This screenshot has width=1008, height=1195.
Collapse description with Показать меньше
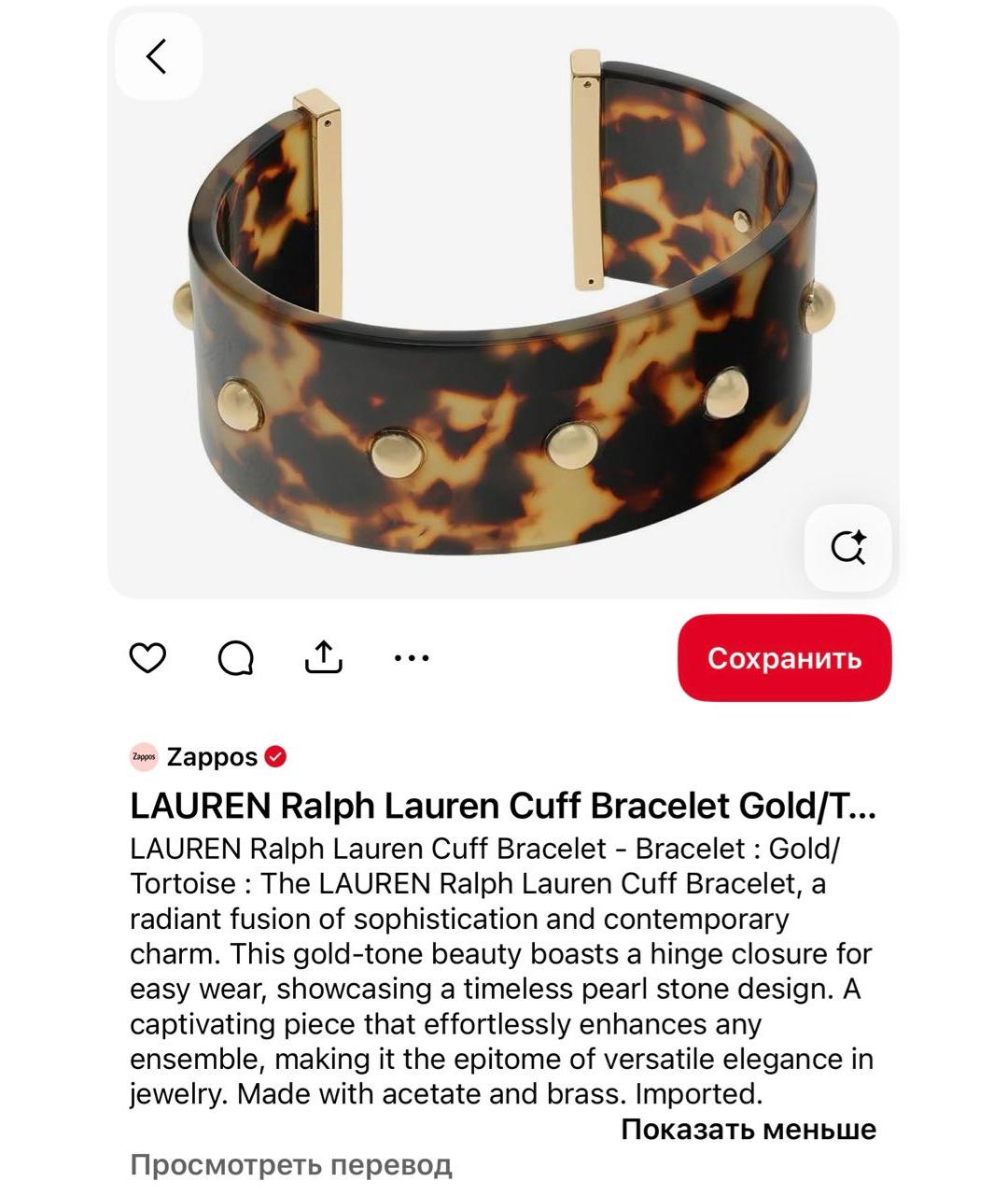(749, 1130)
